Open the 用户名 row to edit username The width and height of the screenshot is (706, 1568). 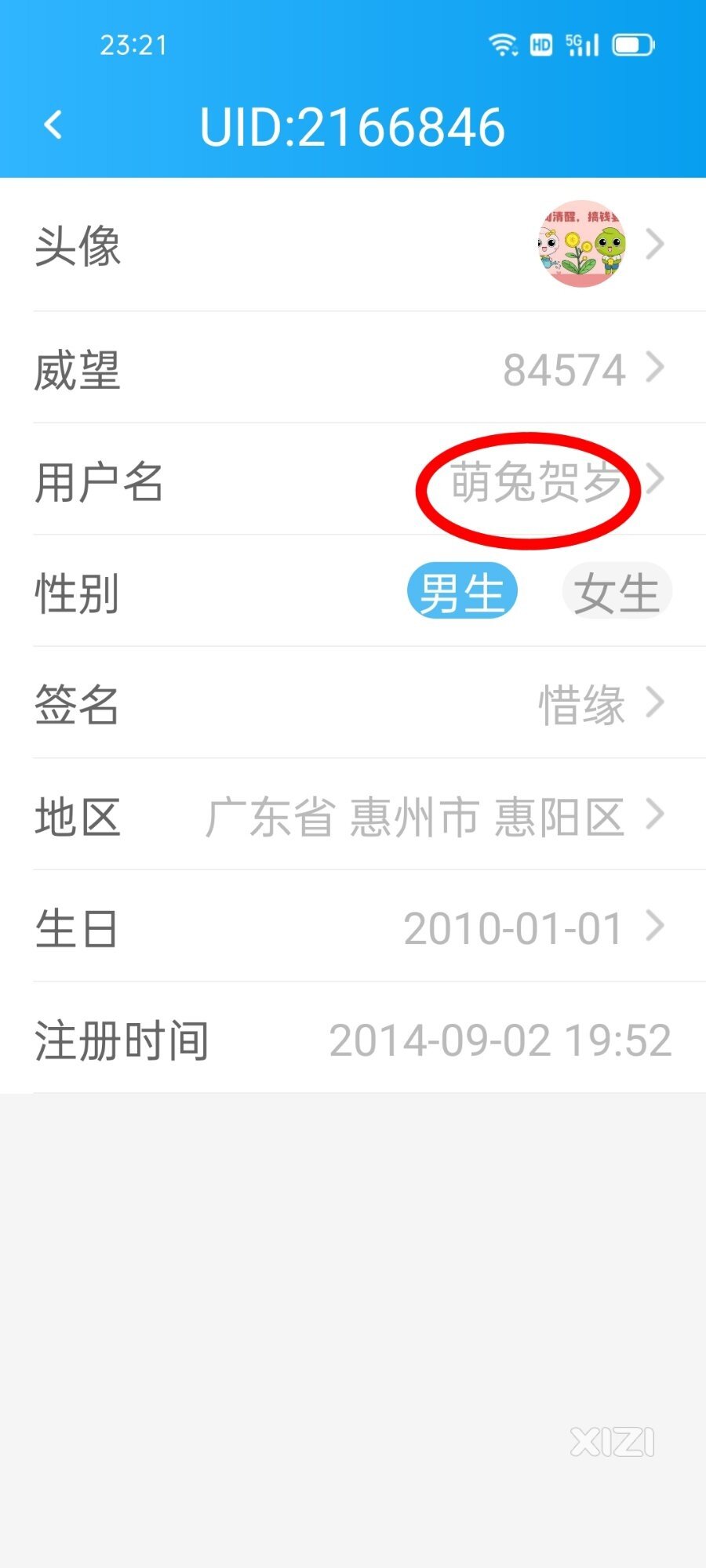click(353, 481)
